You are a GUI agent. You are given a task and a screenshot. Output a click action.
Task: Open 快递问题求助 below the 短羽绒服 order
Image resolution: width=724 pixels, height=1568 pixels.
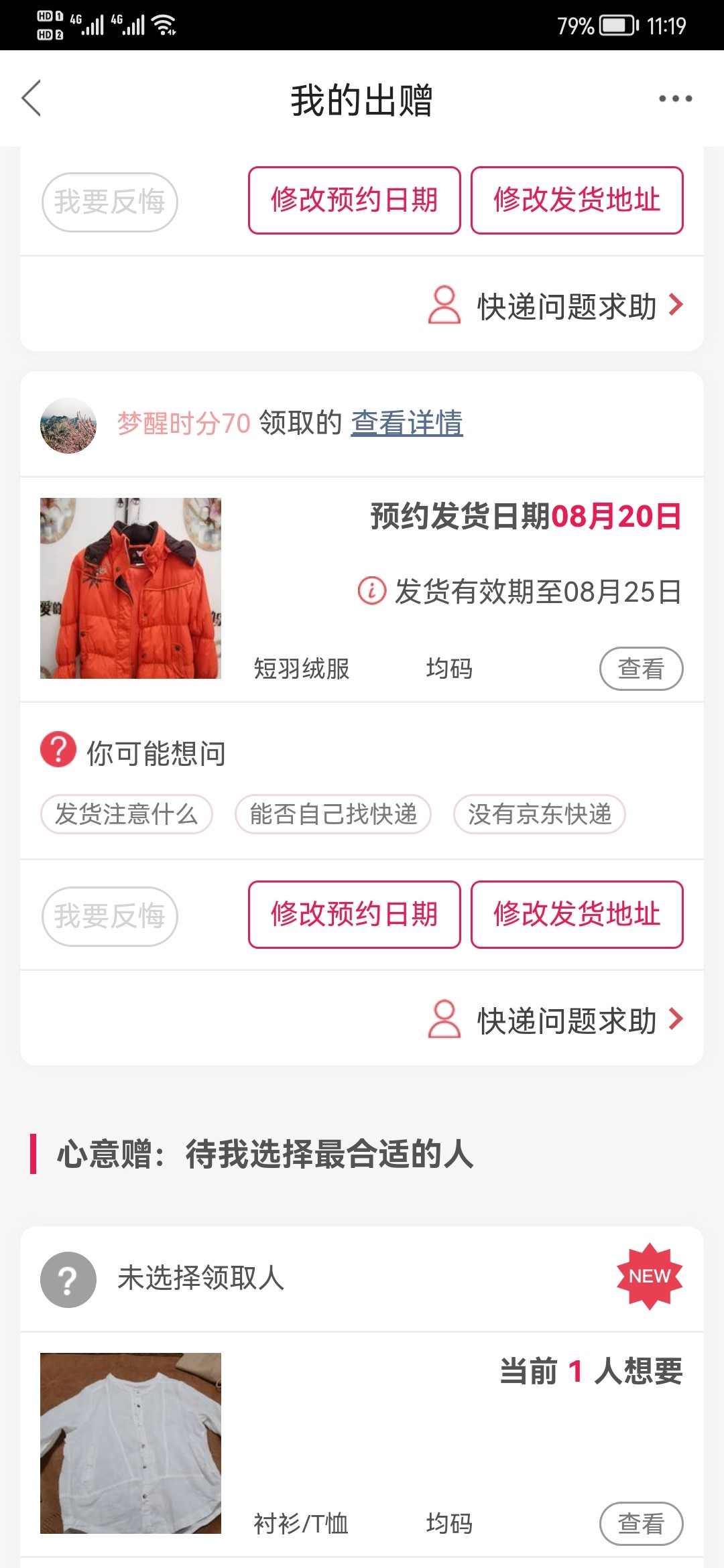tap(556, 1020)
